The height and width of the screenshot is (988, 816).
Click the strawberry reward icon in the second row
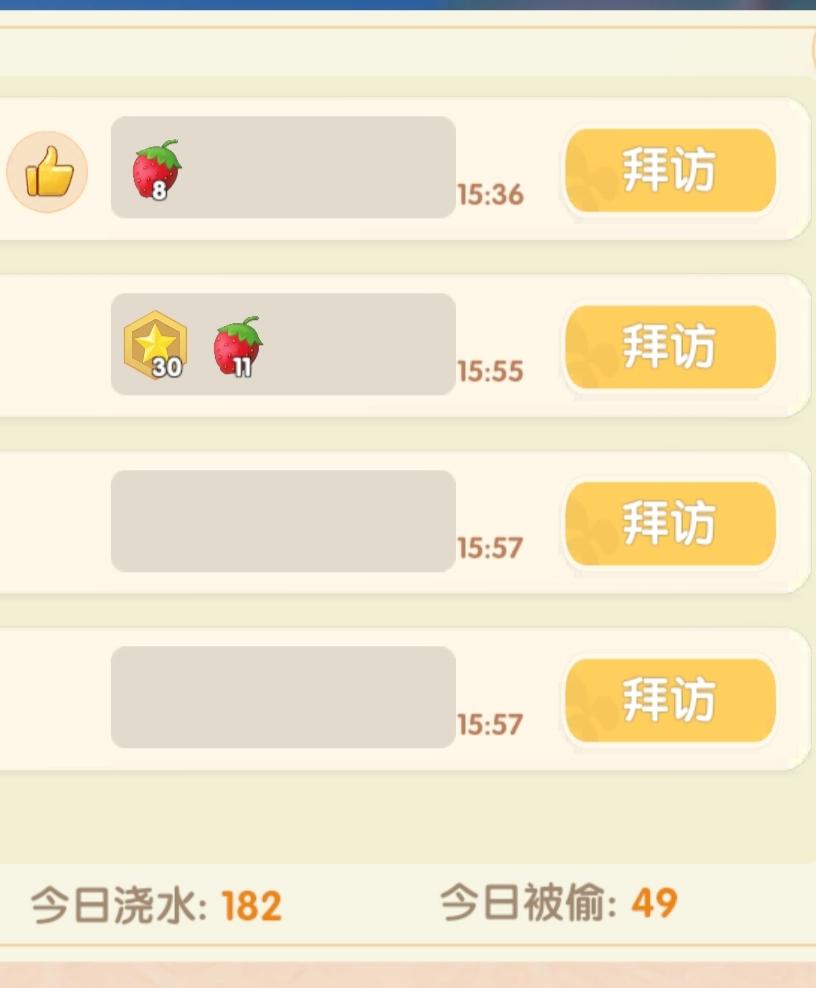(x=238, y=346)
